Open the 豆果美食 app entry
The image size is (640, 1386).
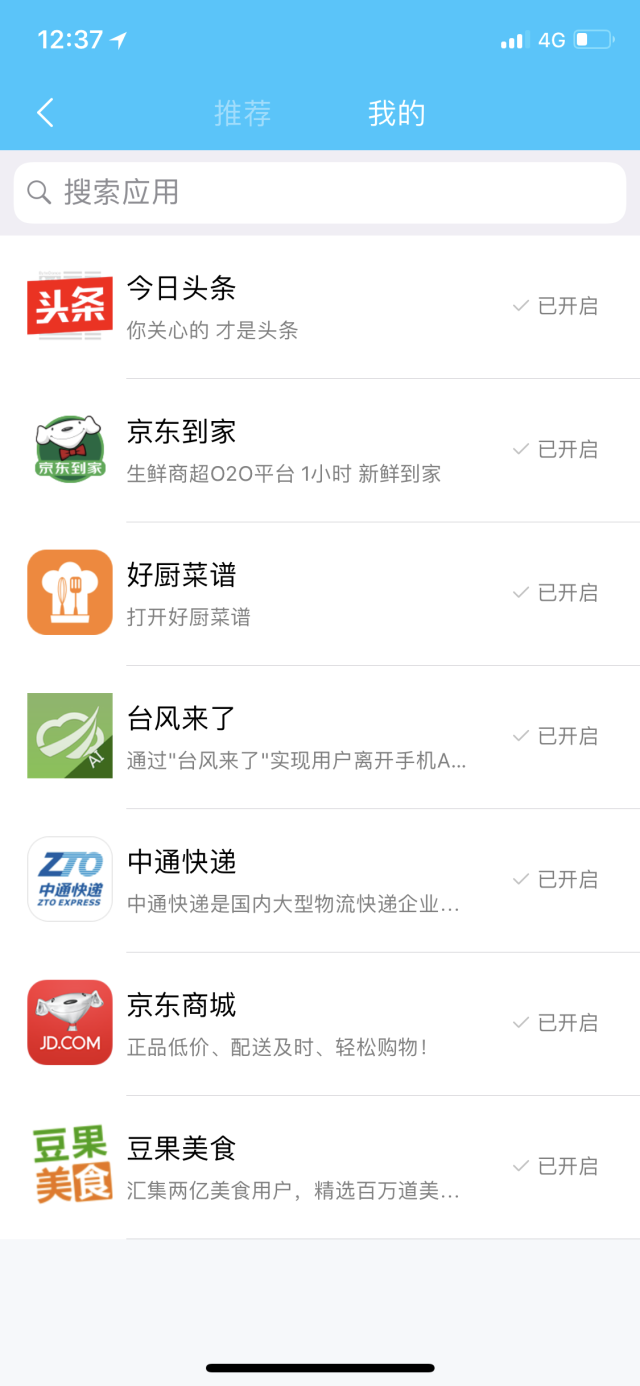click(x=300, y=1165)
